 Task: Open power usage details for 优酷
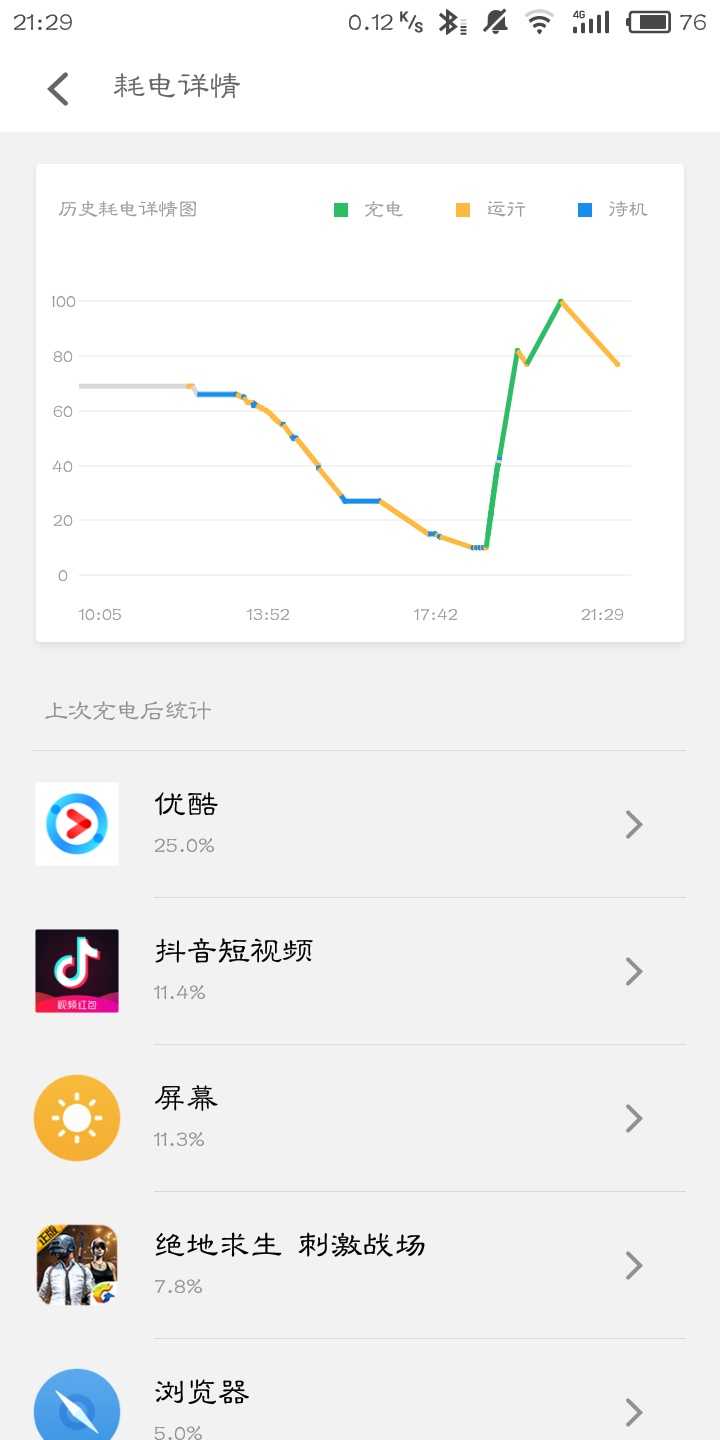click(360, 824)
